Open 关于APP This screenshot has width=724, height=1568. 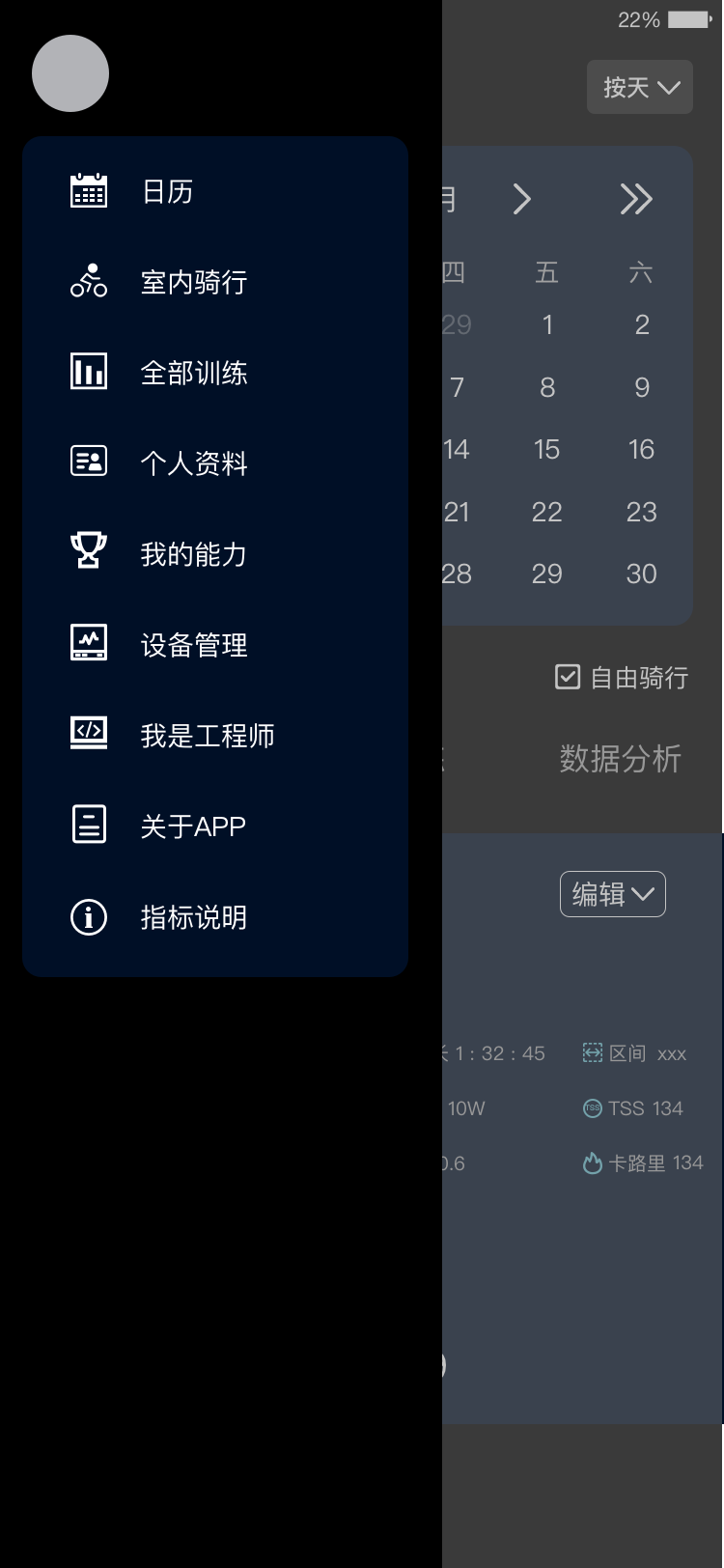192,826
